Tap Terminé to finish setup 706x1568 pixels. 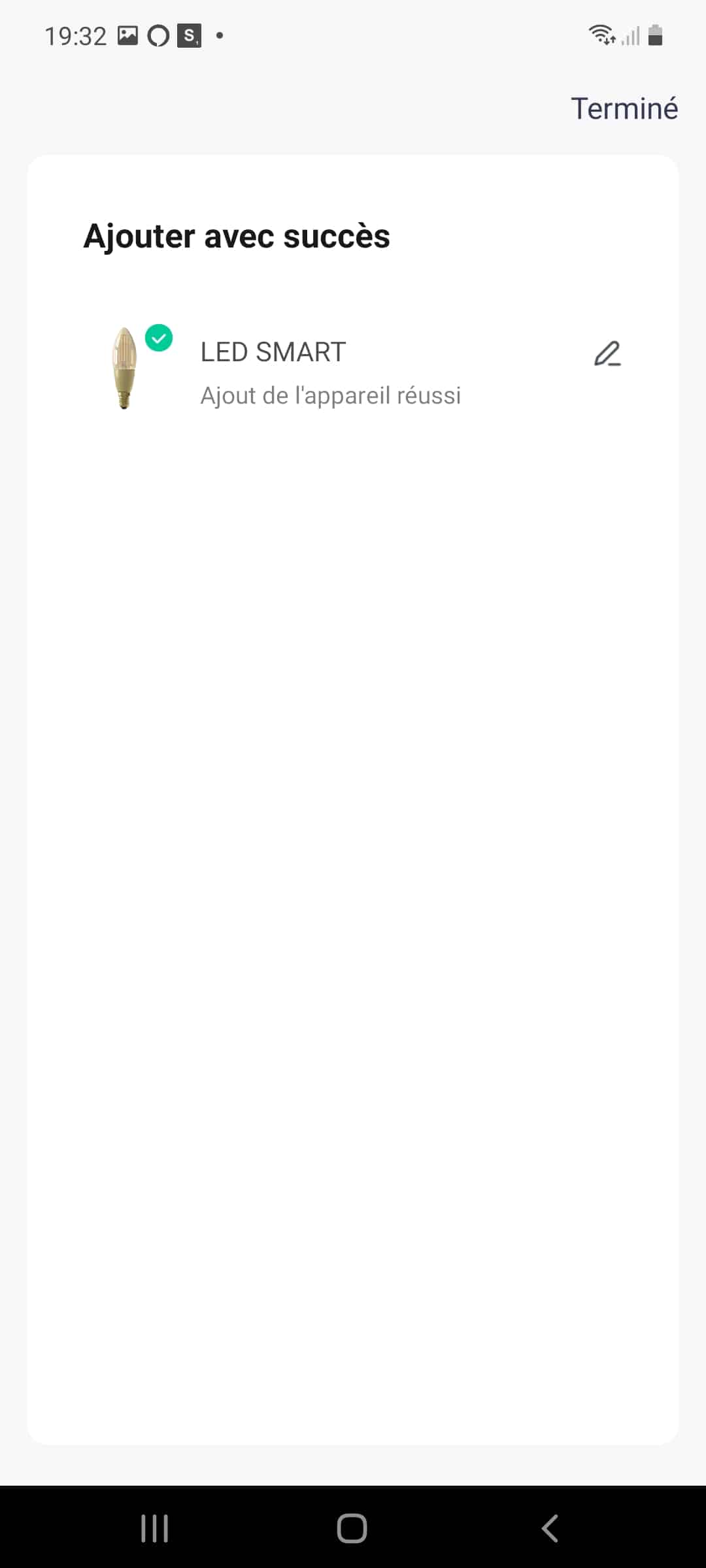[624, 108]
